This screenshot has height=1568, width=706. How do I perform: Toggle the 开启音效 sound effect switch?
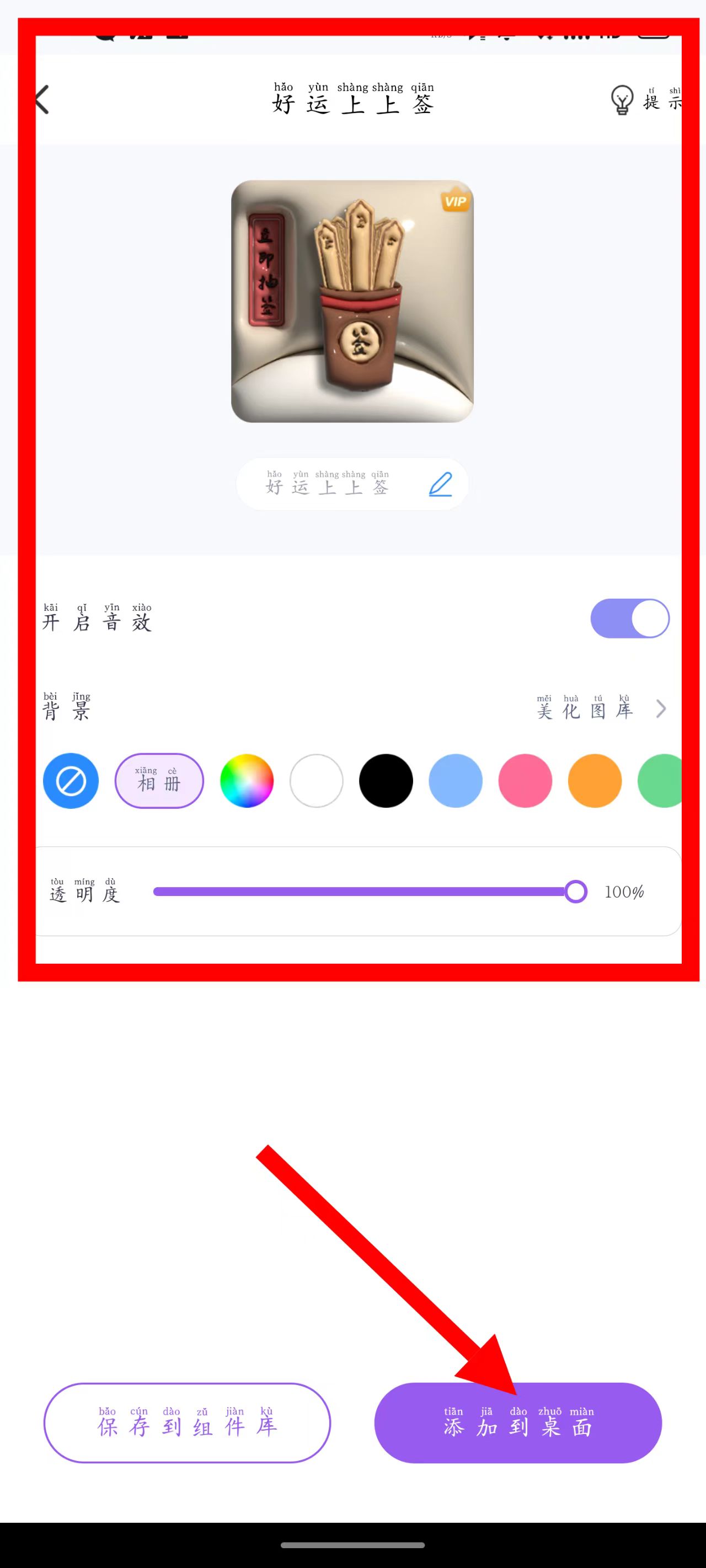point(629,619)
